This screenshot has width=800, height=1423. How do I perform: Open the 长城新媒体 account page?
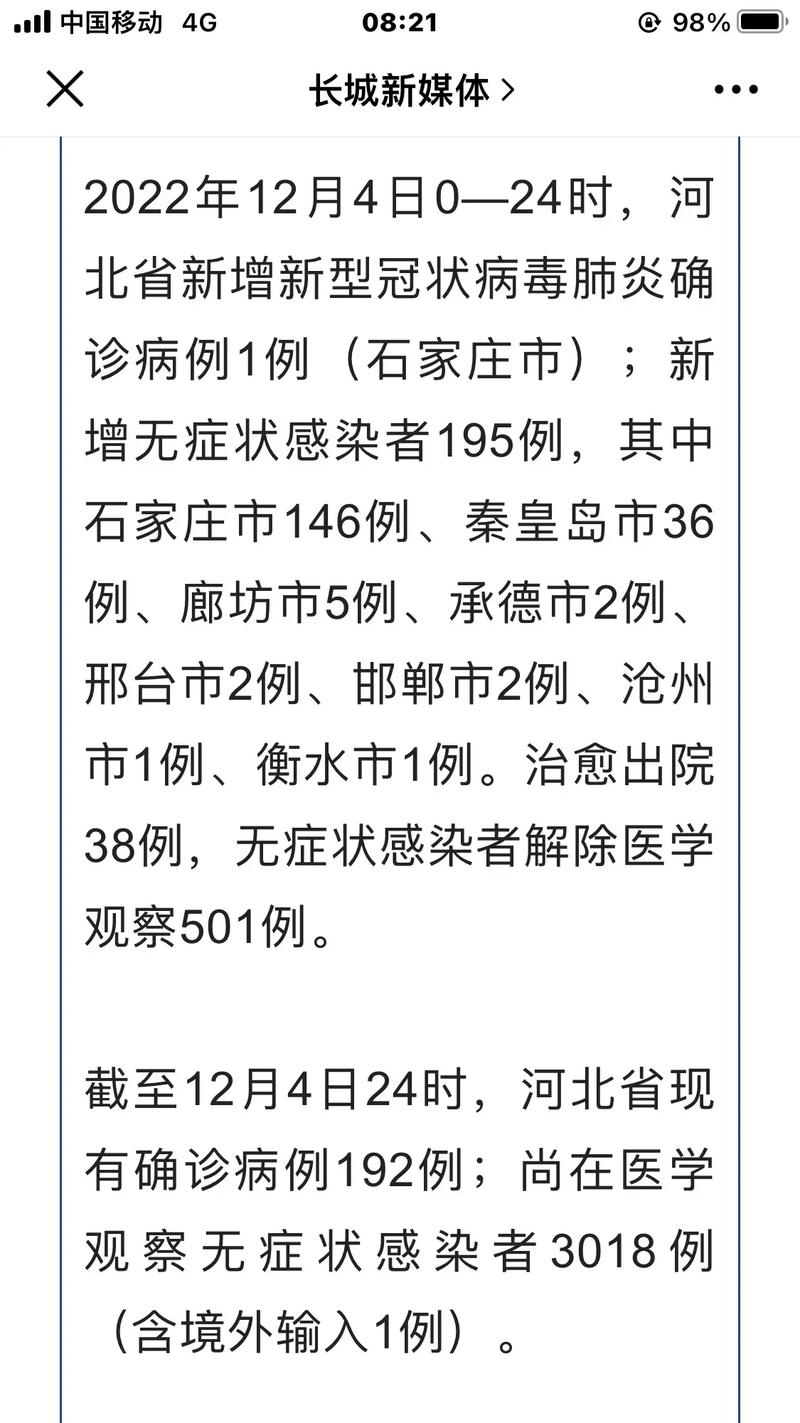410,91
